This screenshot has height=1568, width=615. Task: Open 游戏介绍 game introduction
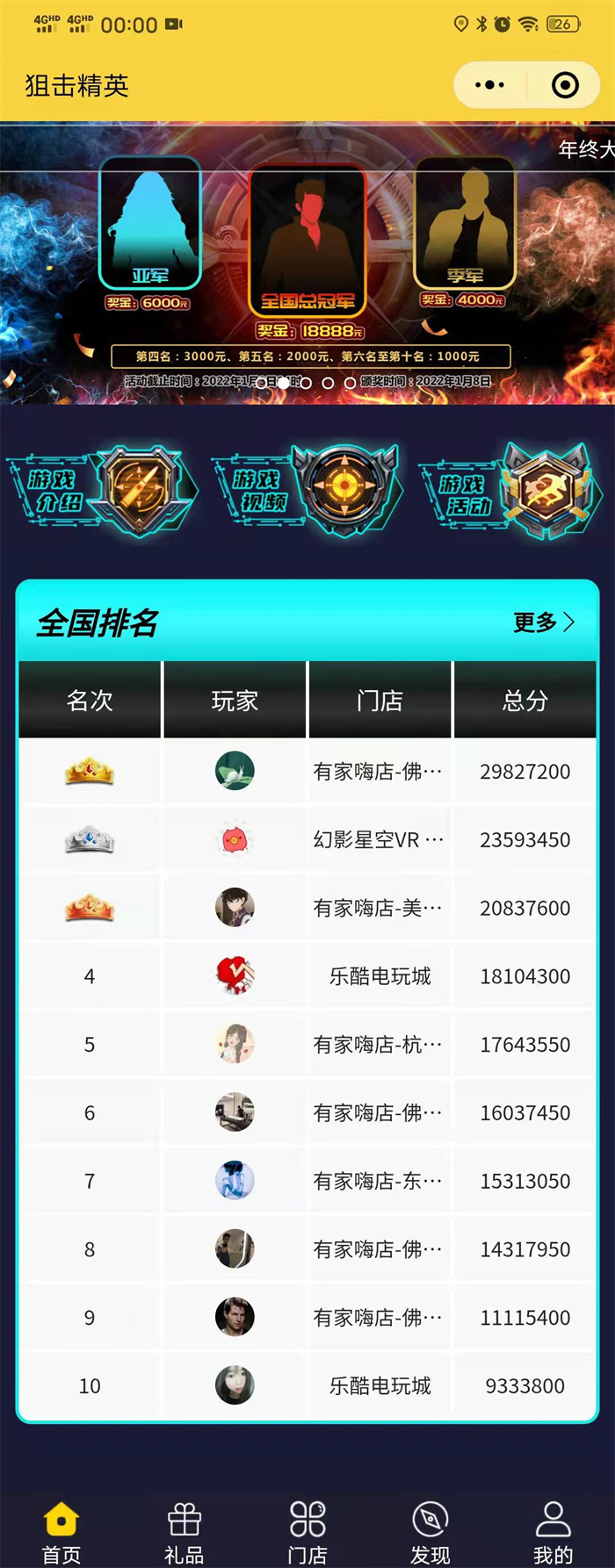(101, 490)
